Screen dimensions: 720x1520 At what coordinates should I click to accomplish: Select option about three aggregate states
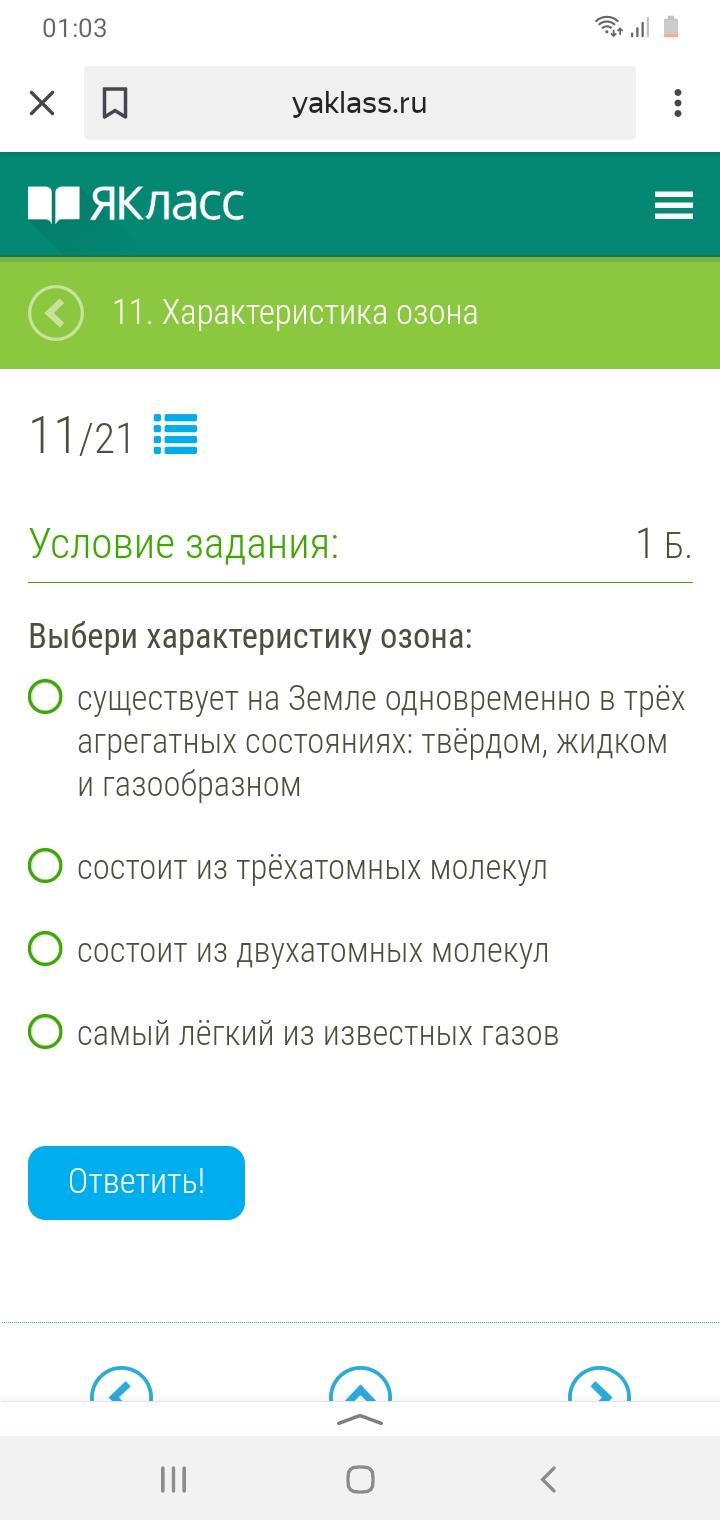tap(46, 697)
